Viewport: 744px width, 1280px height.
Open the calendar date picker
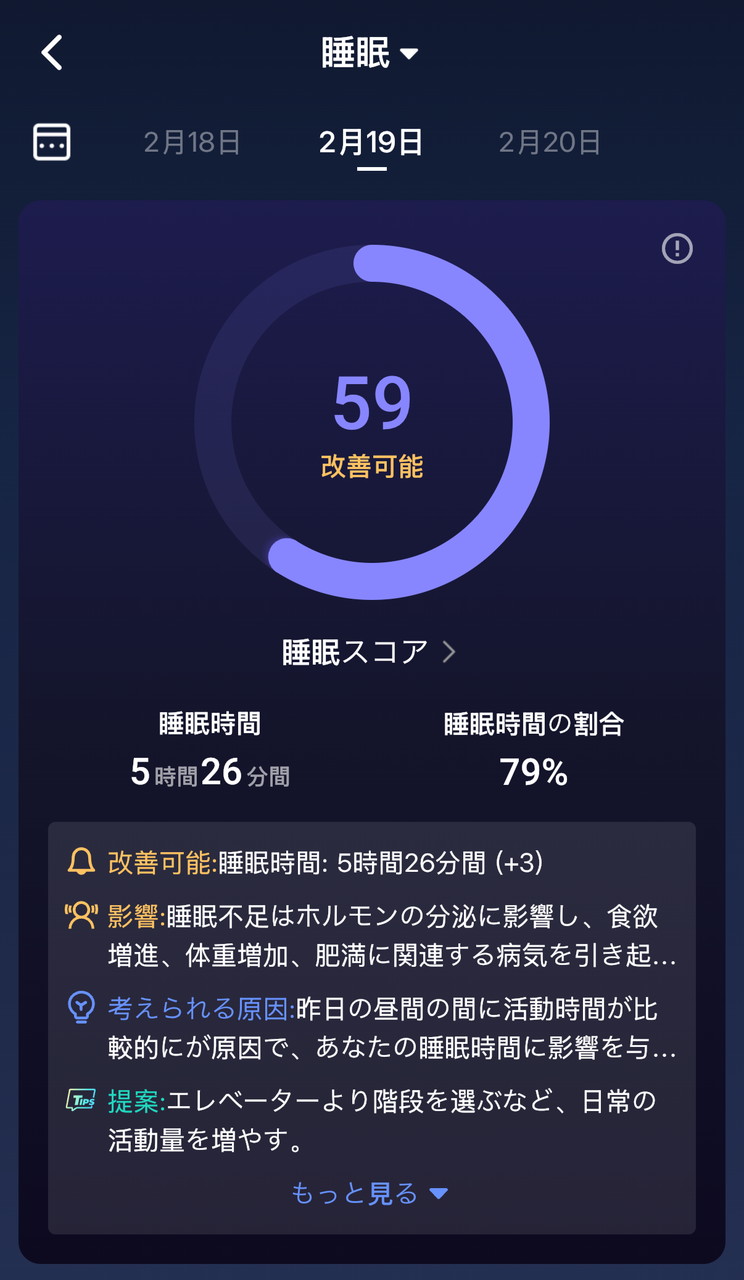pyautogui.click(x=52, y=142)
